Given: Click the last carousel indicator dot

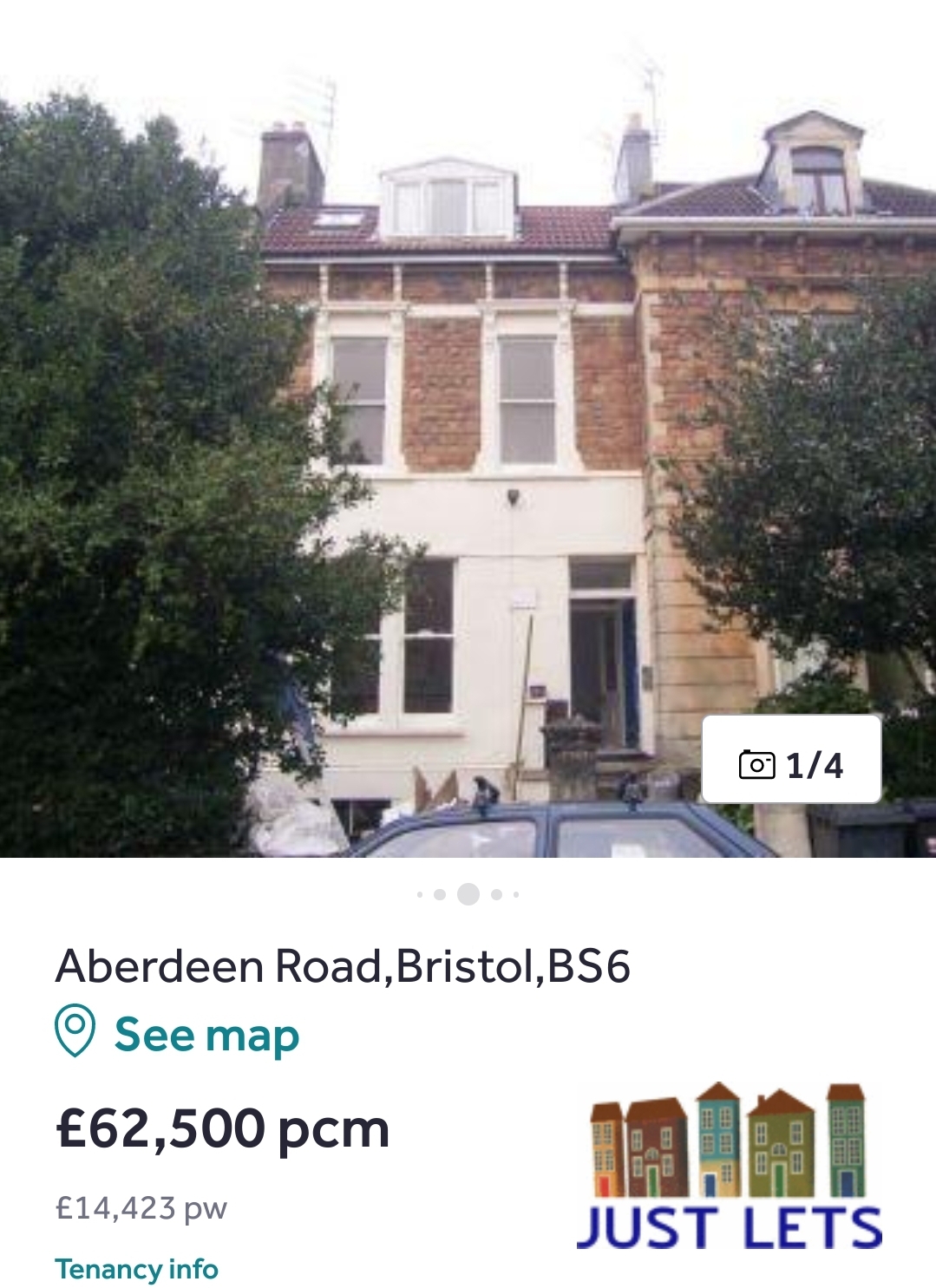Looking at the screenshot, I should 516,893.
